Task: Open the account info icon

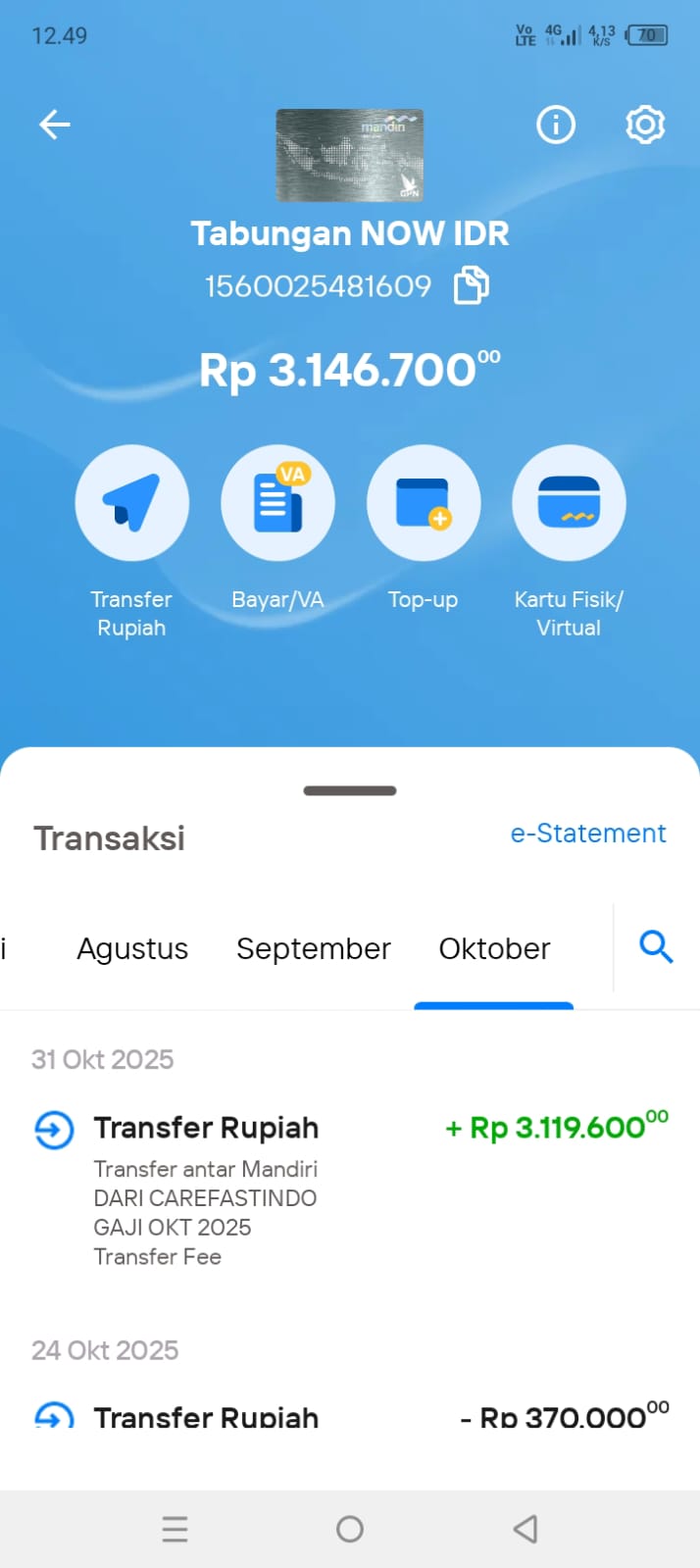Action: coord(556,125)
